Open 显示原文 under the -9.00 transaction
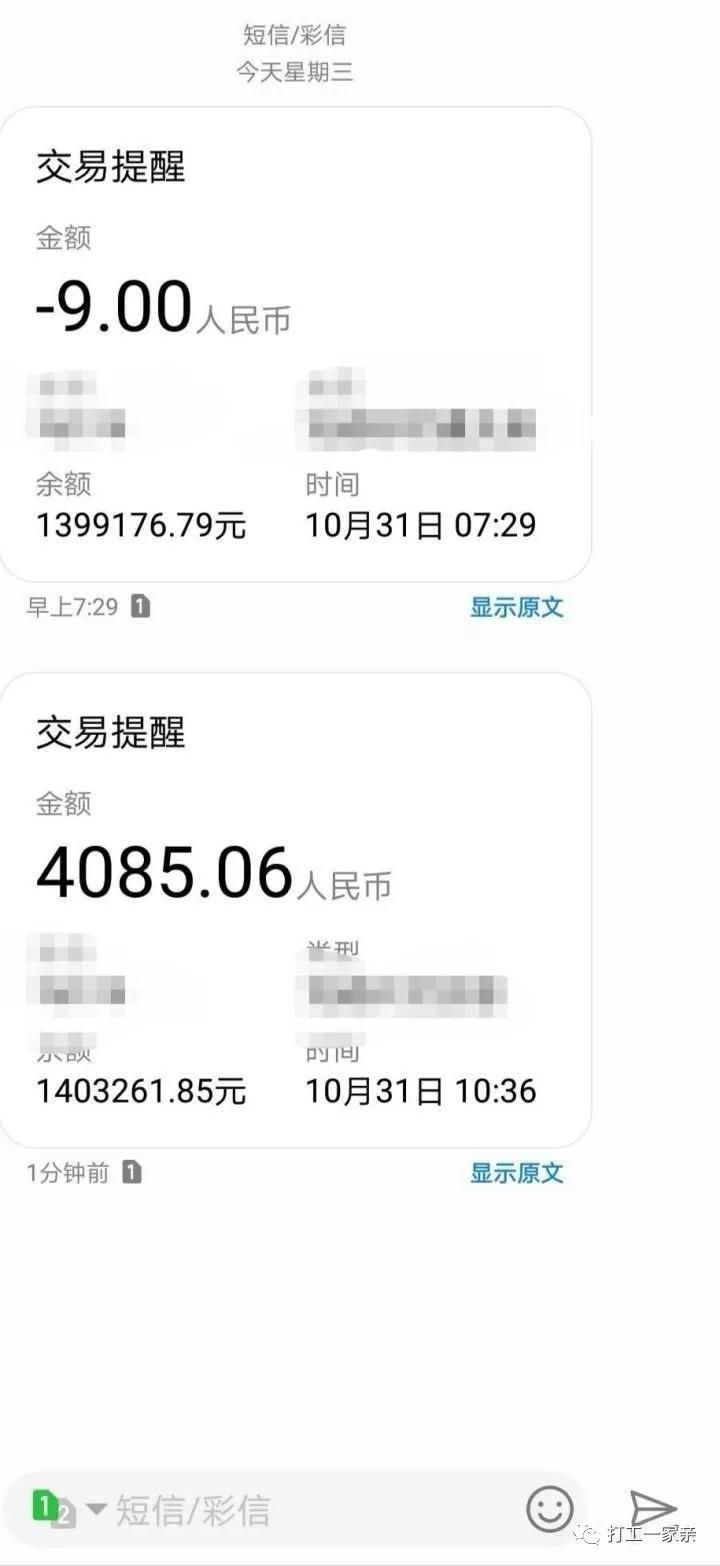 tap(515, 606)
